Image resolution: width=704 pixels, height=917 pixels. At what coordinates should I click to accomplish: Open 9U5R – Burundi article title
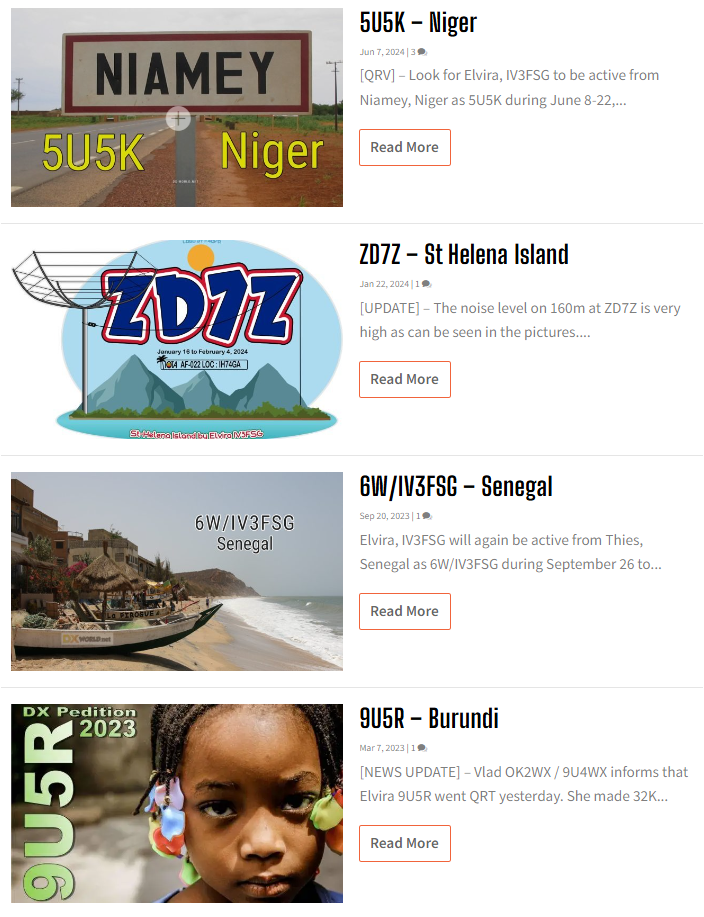coord(428,719)
